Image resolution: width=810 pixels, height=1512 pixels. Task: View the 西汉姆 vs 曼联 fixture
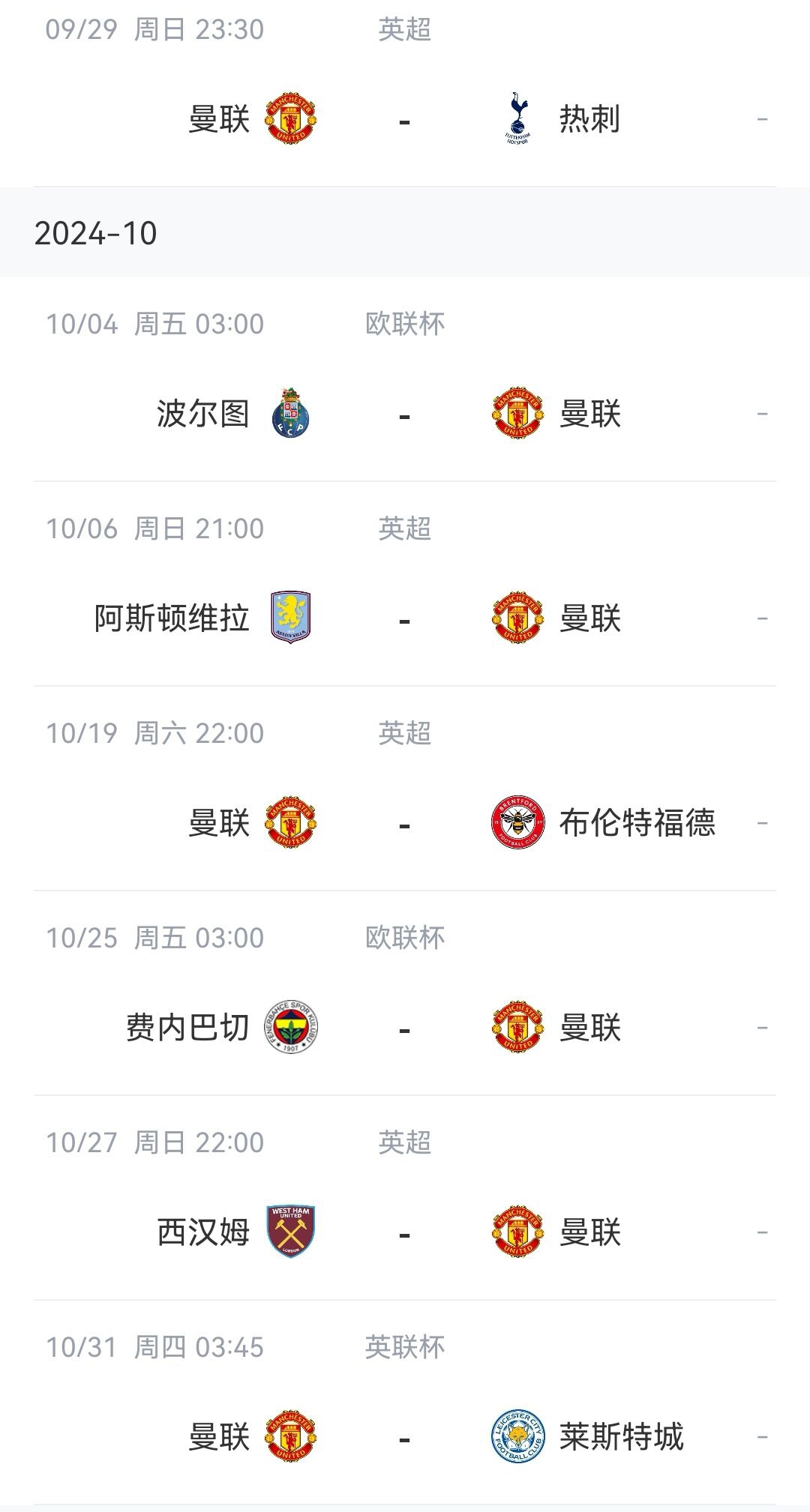pyautogui.click(x=405, y=1198)
